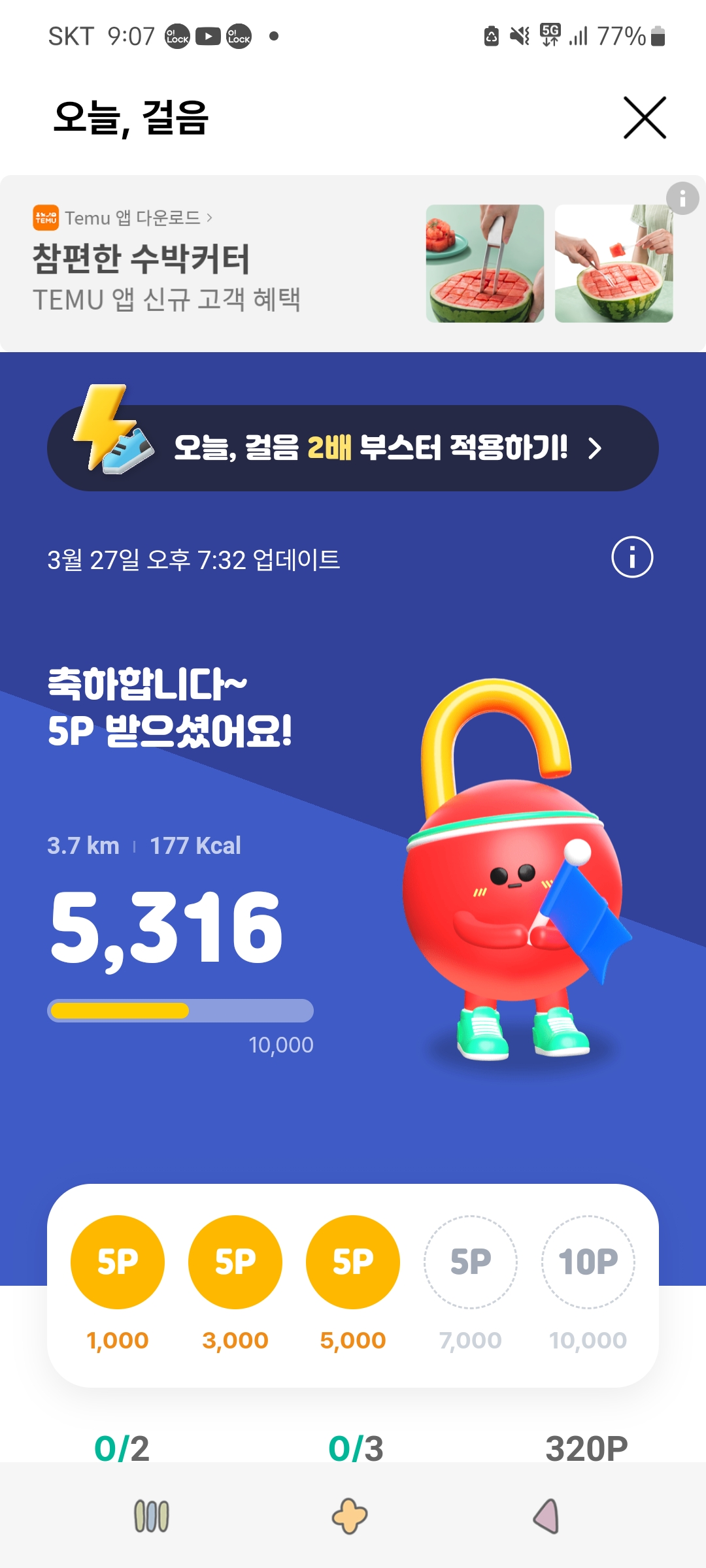Close the 오늘, 걸음 screen
Viewport: 706px width, 1568px height.
pos(645,118)
